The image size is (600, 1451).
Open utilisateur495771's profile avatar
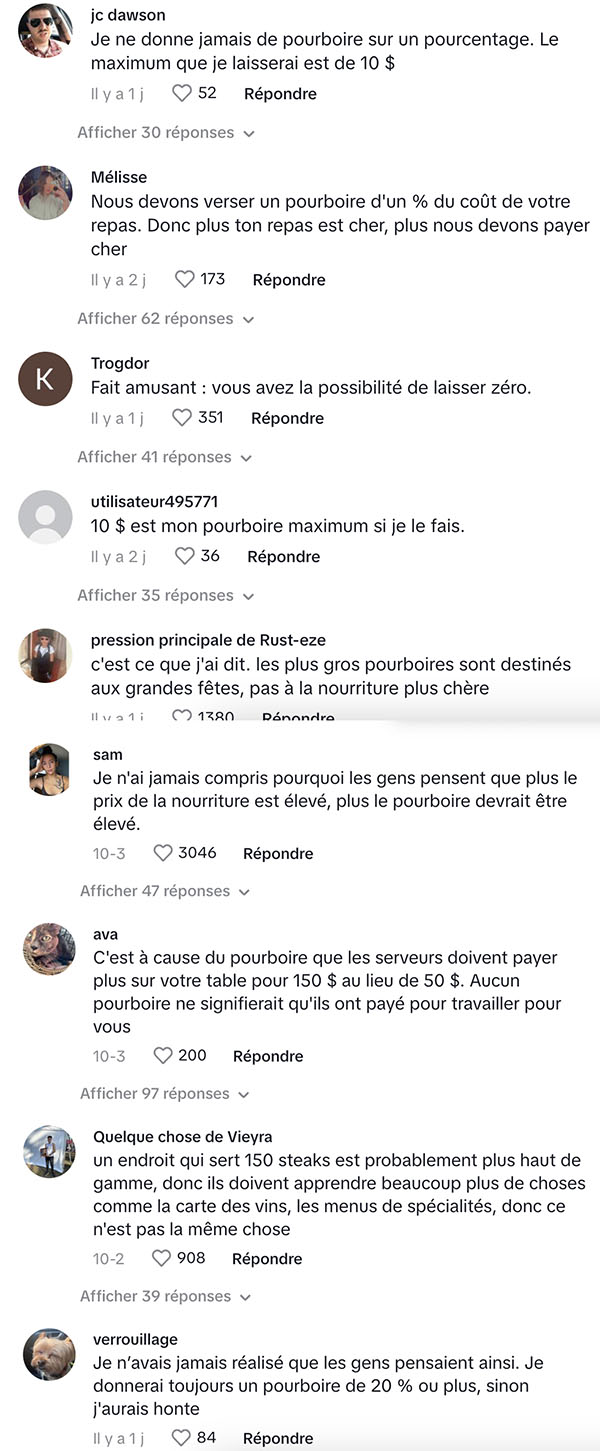point(46,517)
